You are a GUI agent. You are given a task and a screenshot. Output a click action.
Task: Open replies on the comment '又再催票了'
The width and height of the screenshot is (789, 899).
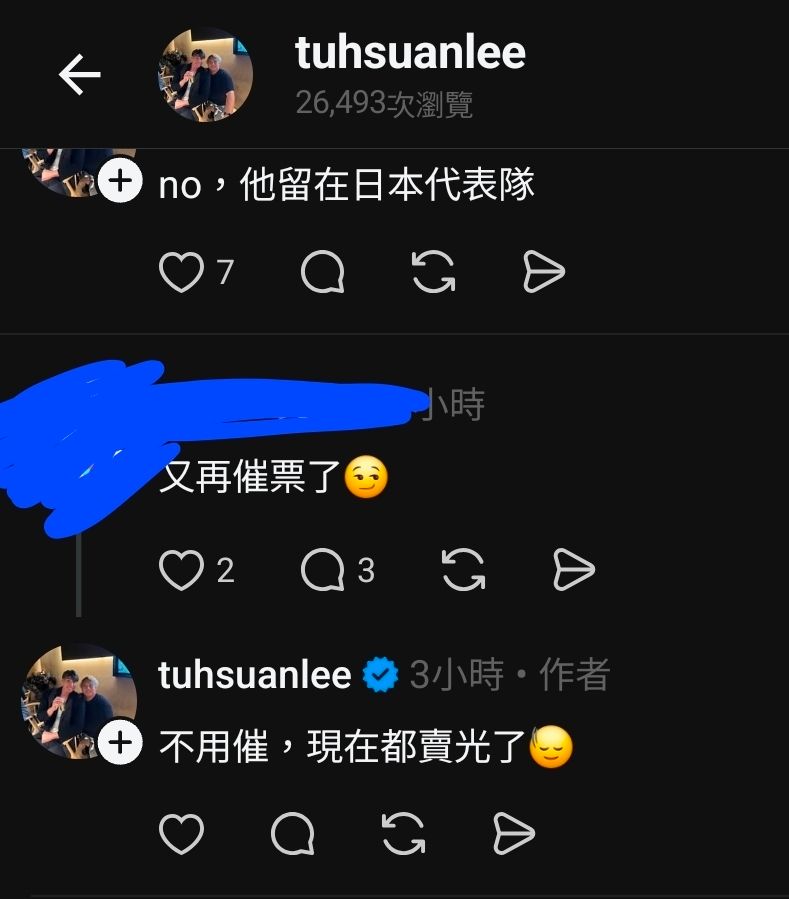(323, 570)
